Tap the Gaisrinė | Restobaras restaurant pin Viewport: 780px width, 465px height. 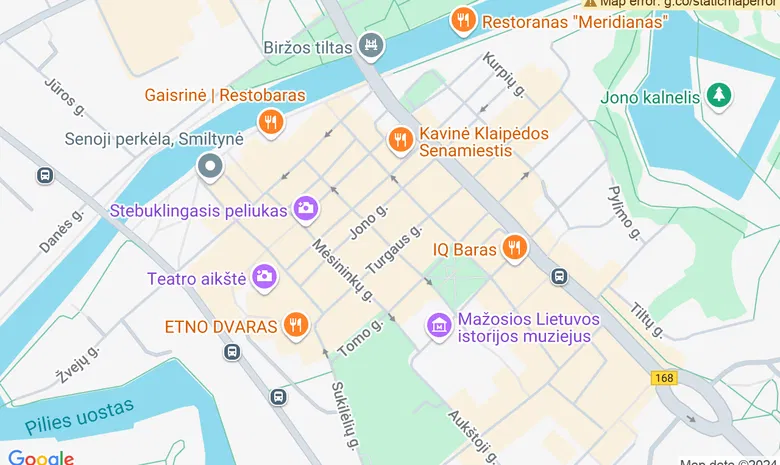[270, 122]
